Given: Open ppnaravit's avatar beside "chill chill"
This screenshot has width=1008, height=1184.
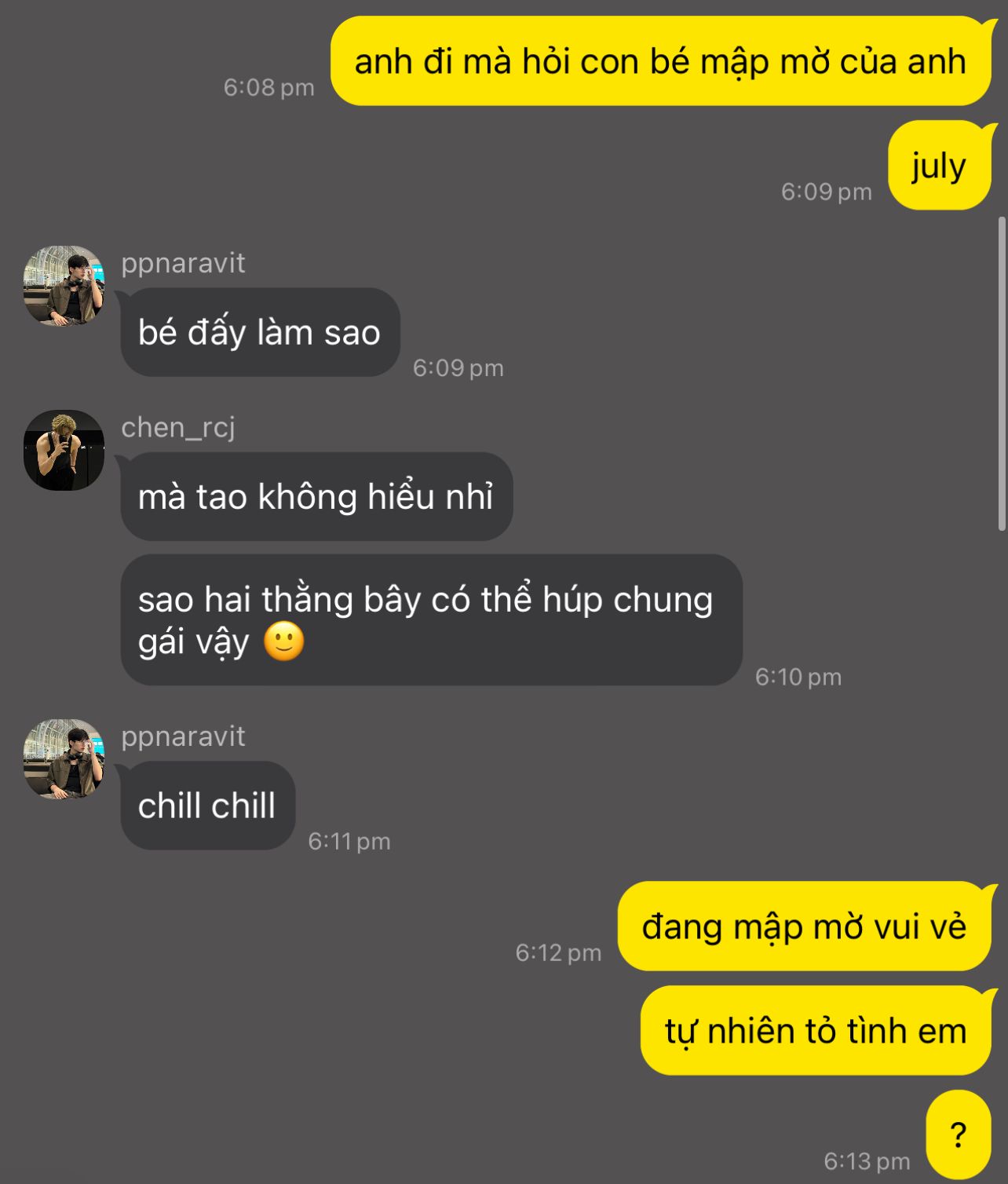Looking at the screenshot, I should click(64, 759).
